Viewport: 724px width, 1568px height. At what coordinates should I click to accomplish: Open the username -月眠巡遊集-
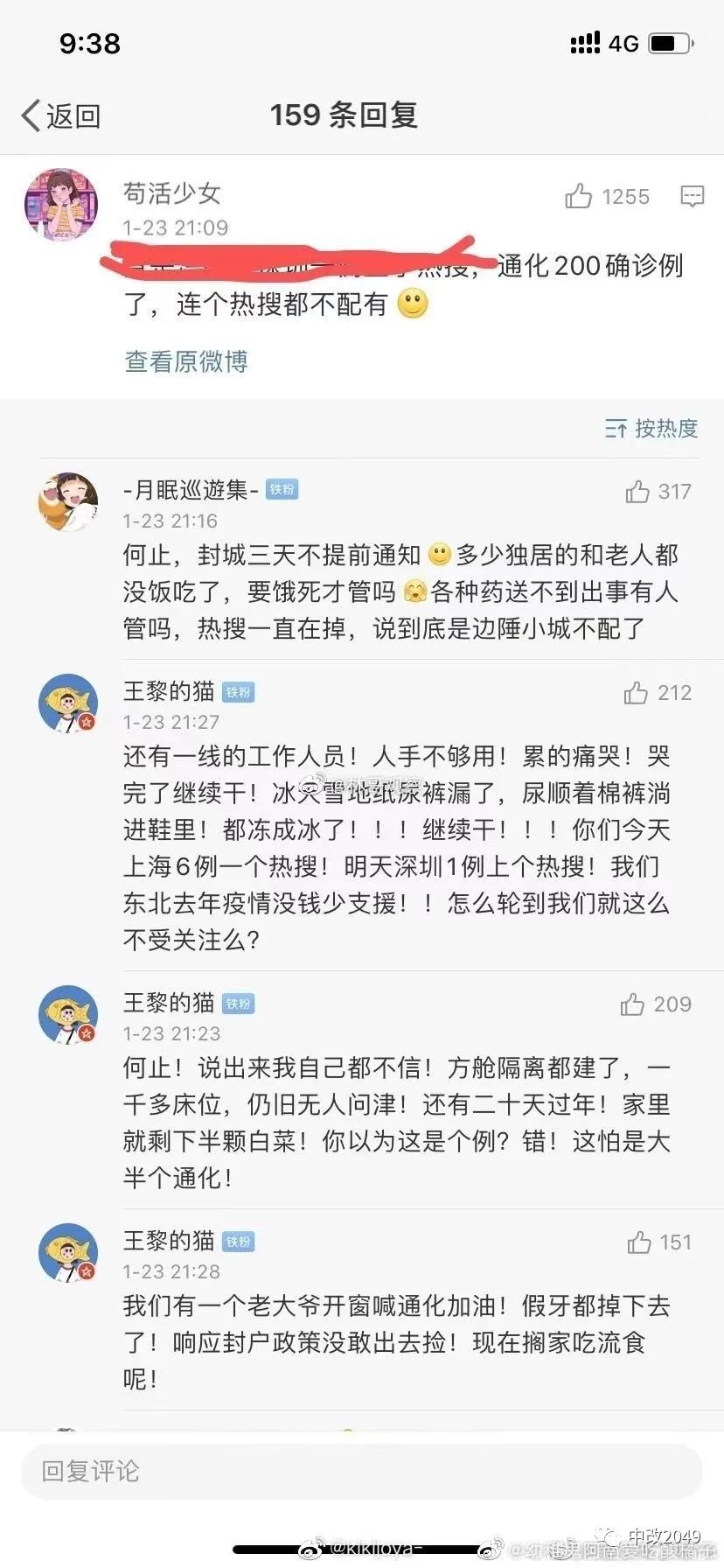pos(191,490)
